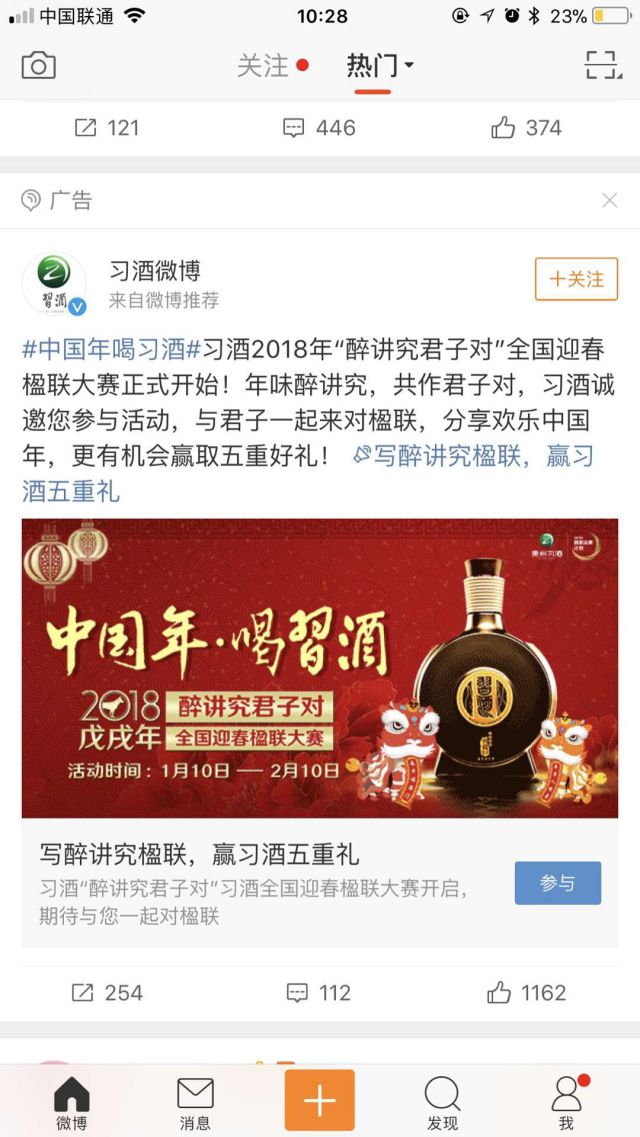Screen dimensions: 640x1137
Task: Open comments with 112 replies
Action: [319, 992]
